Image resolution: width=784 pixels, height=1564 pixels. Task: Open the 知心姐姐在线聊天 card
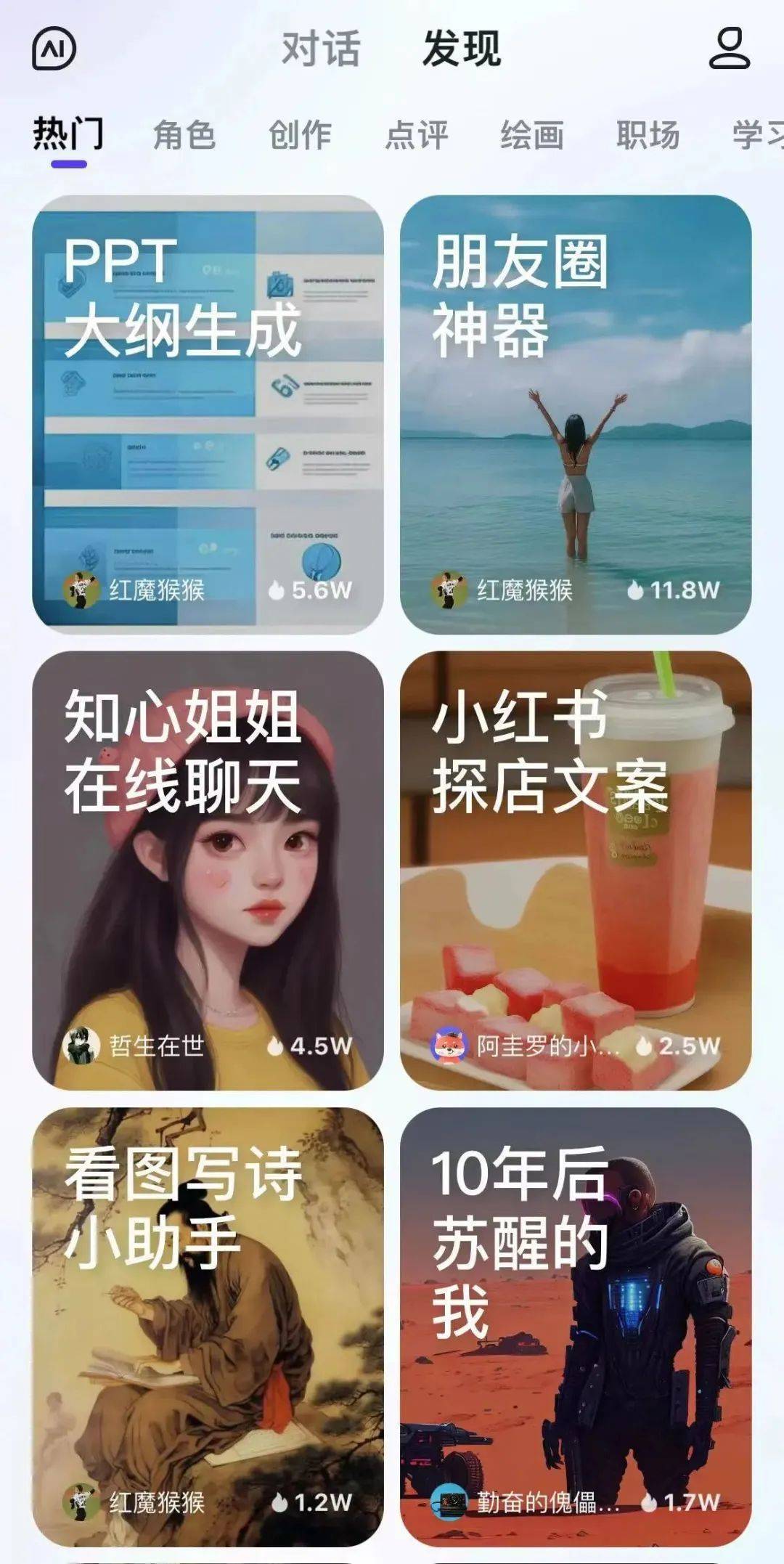click(x=208, y=870)
